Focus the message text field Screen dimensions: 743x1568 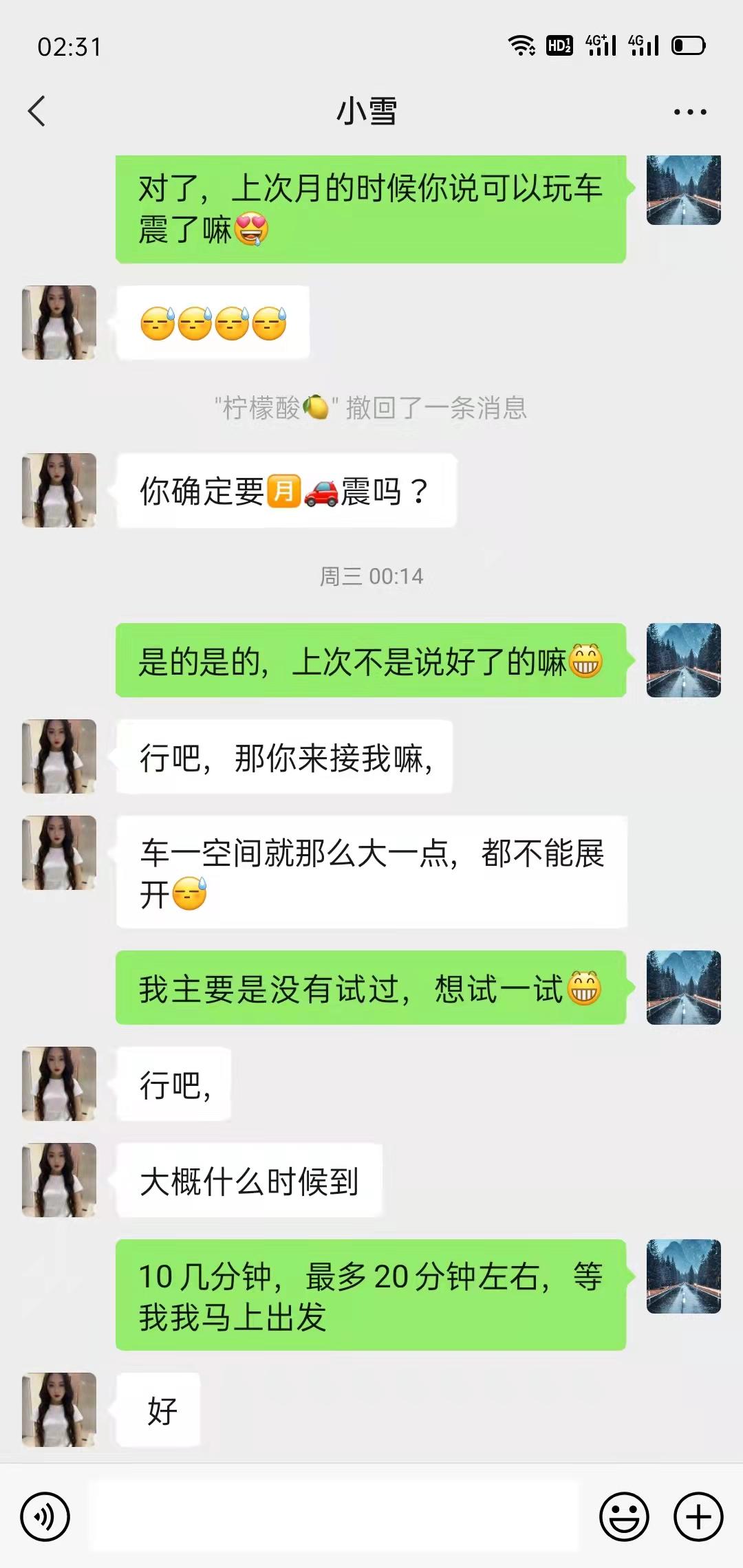pyautogui.click(x=334, y=1516)
